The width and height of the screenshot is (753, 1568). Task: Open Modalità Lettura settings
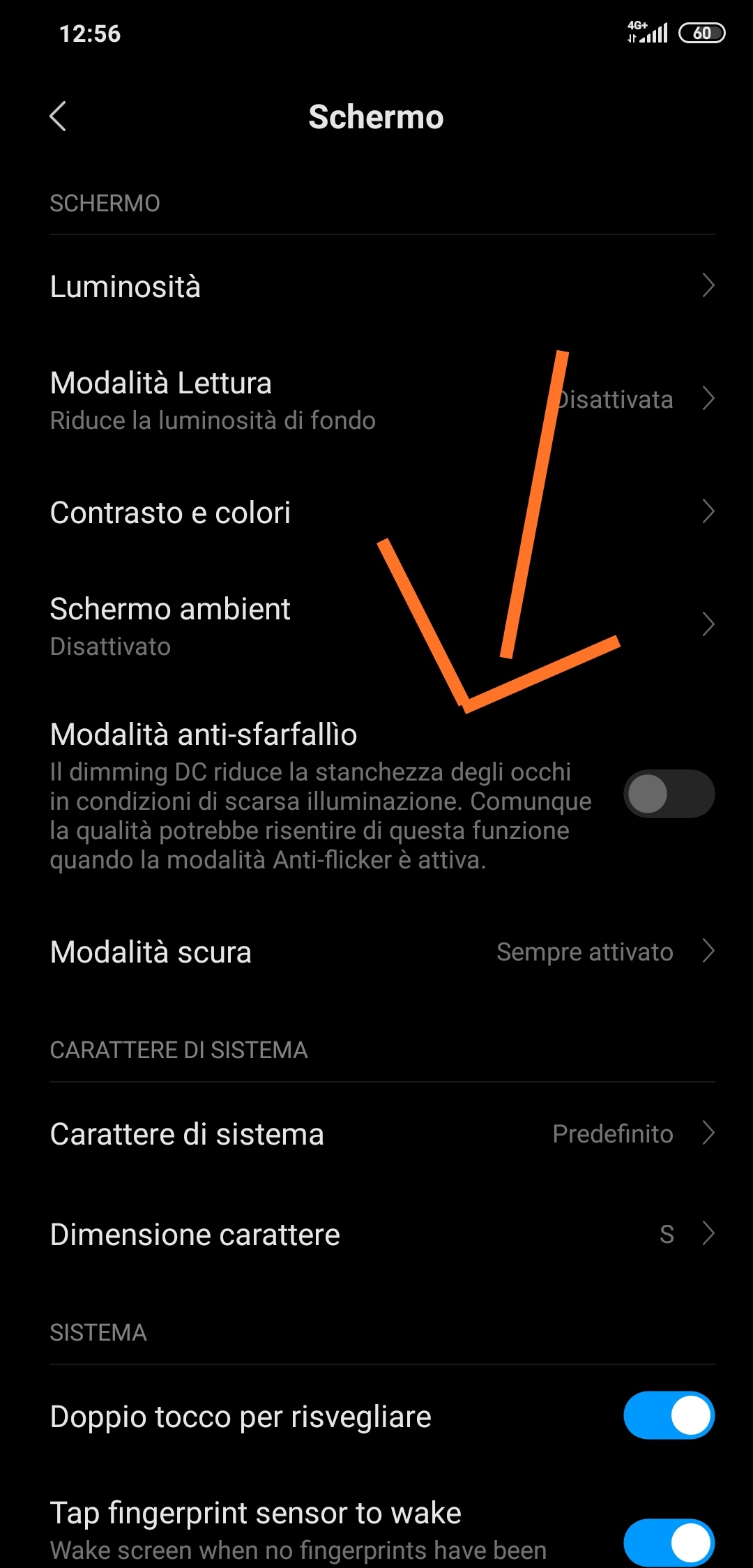pyautogui.click(x=376, y=400)
